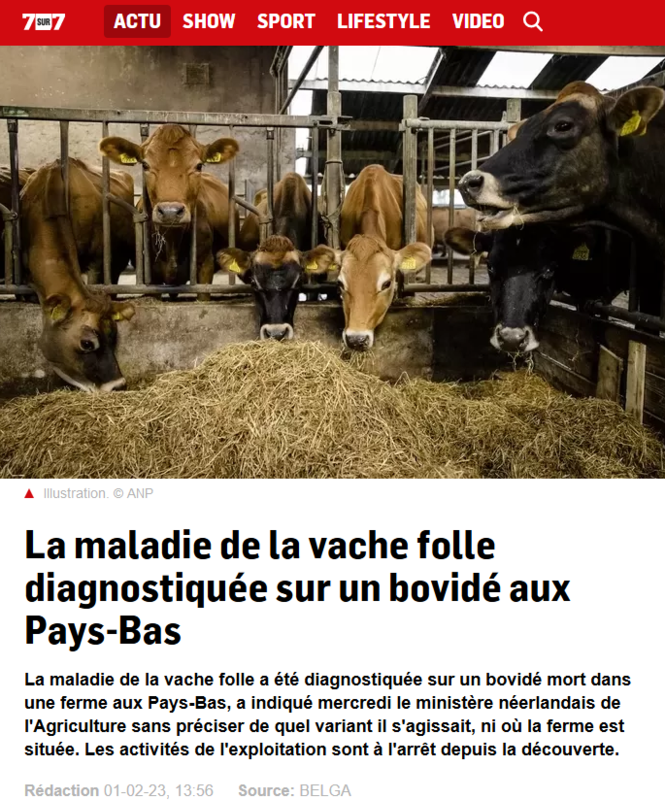The width and height of the screenshot is (665, 800).
Task: Select the LIFESTYLE section
Action: coord(383,21)
